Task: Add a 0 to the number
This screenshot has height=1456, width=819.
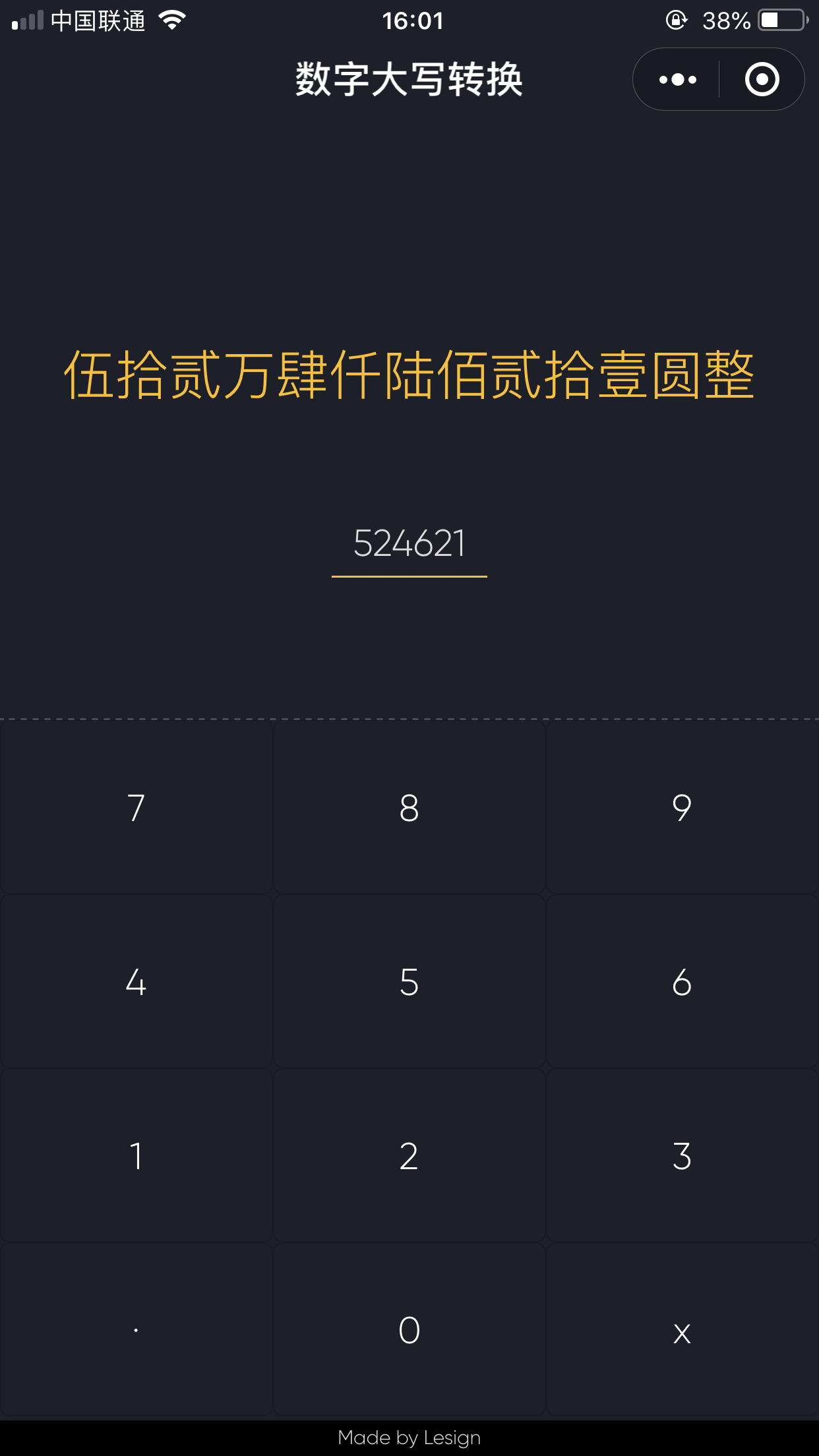Action: click(x=409, y=1330)
